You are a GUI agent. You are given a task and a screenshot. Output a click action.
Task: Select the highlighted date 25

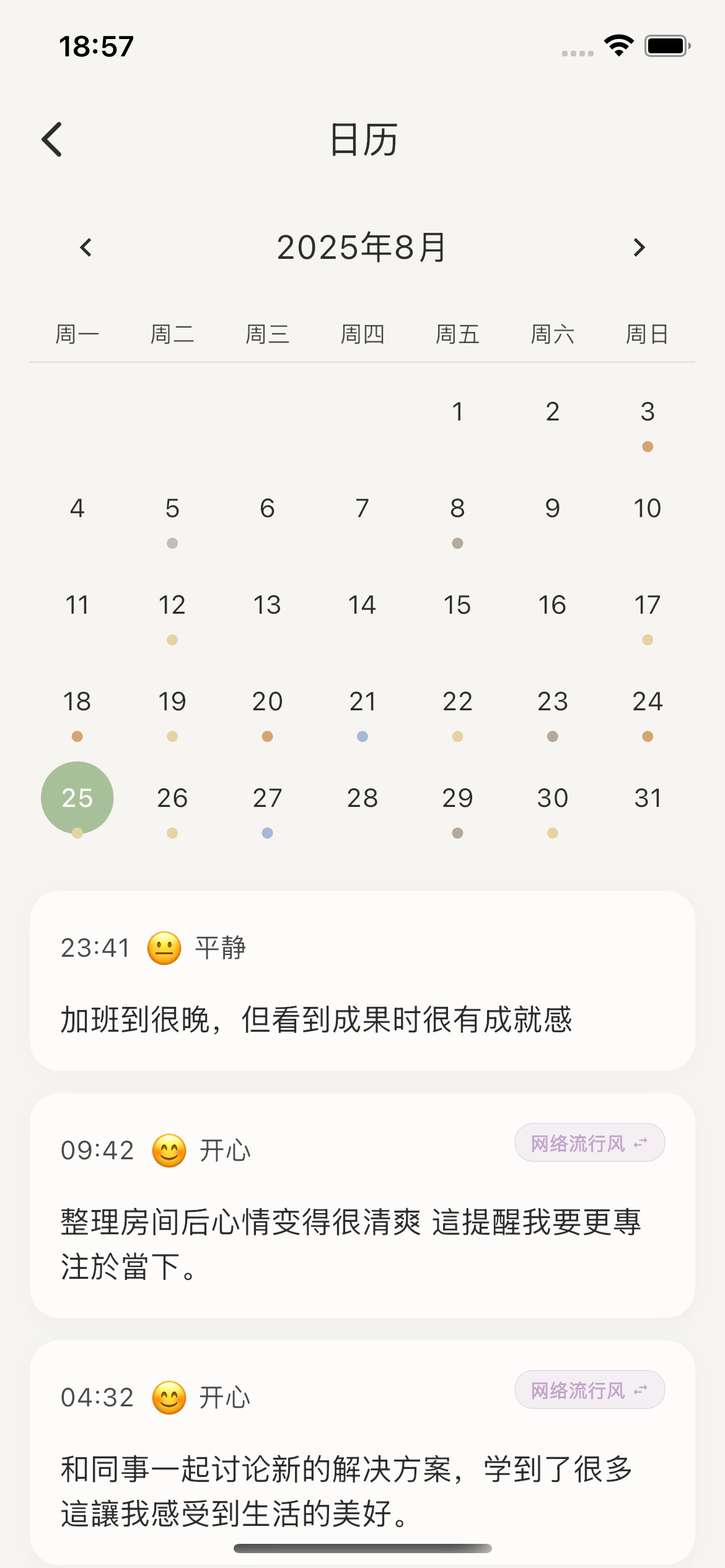77,798
